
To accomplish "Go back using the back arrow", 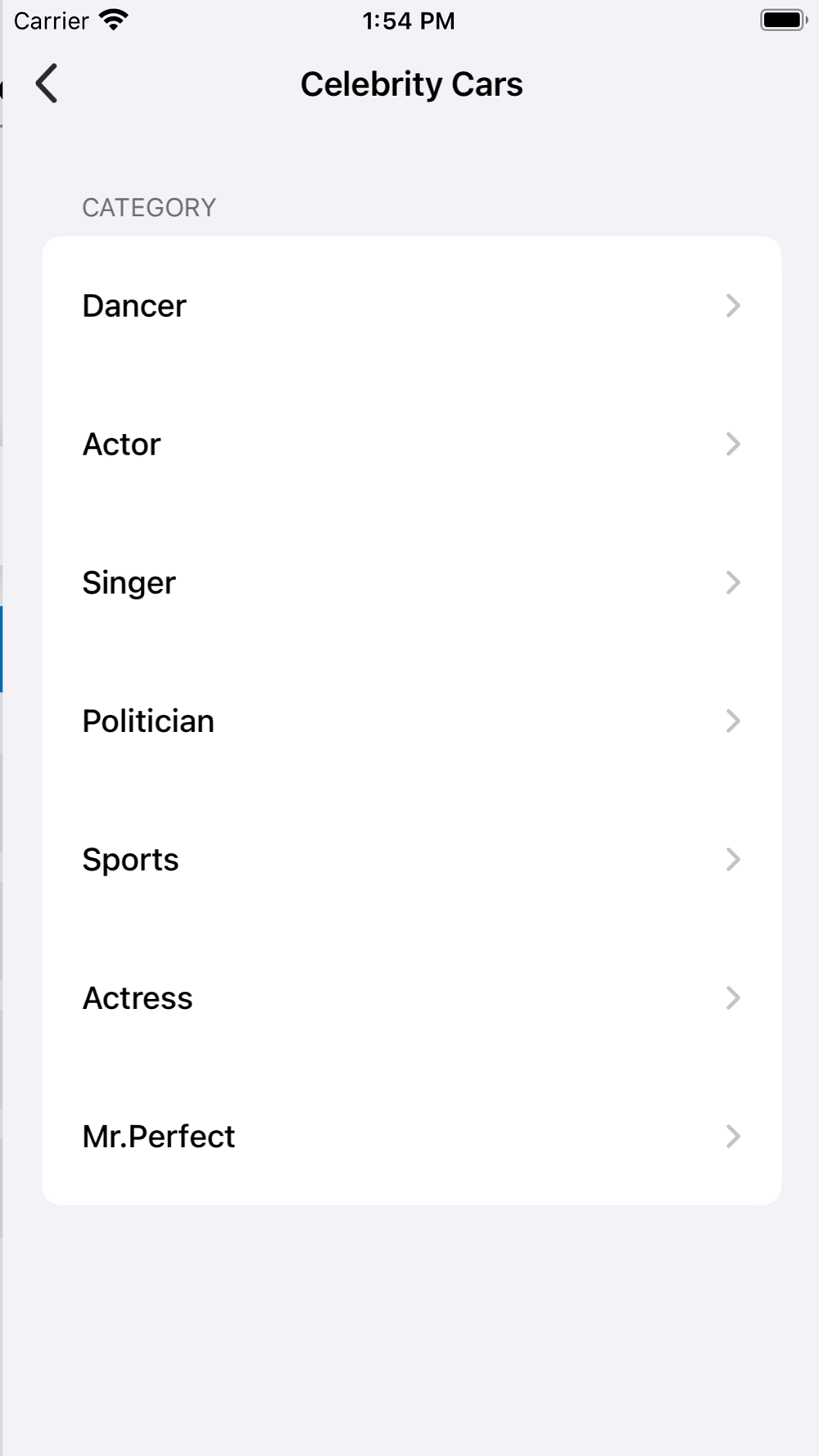I will point(47,84).
